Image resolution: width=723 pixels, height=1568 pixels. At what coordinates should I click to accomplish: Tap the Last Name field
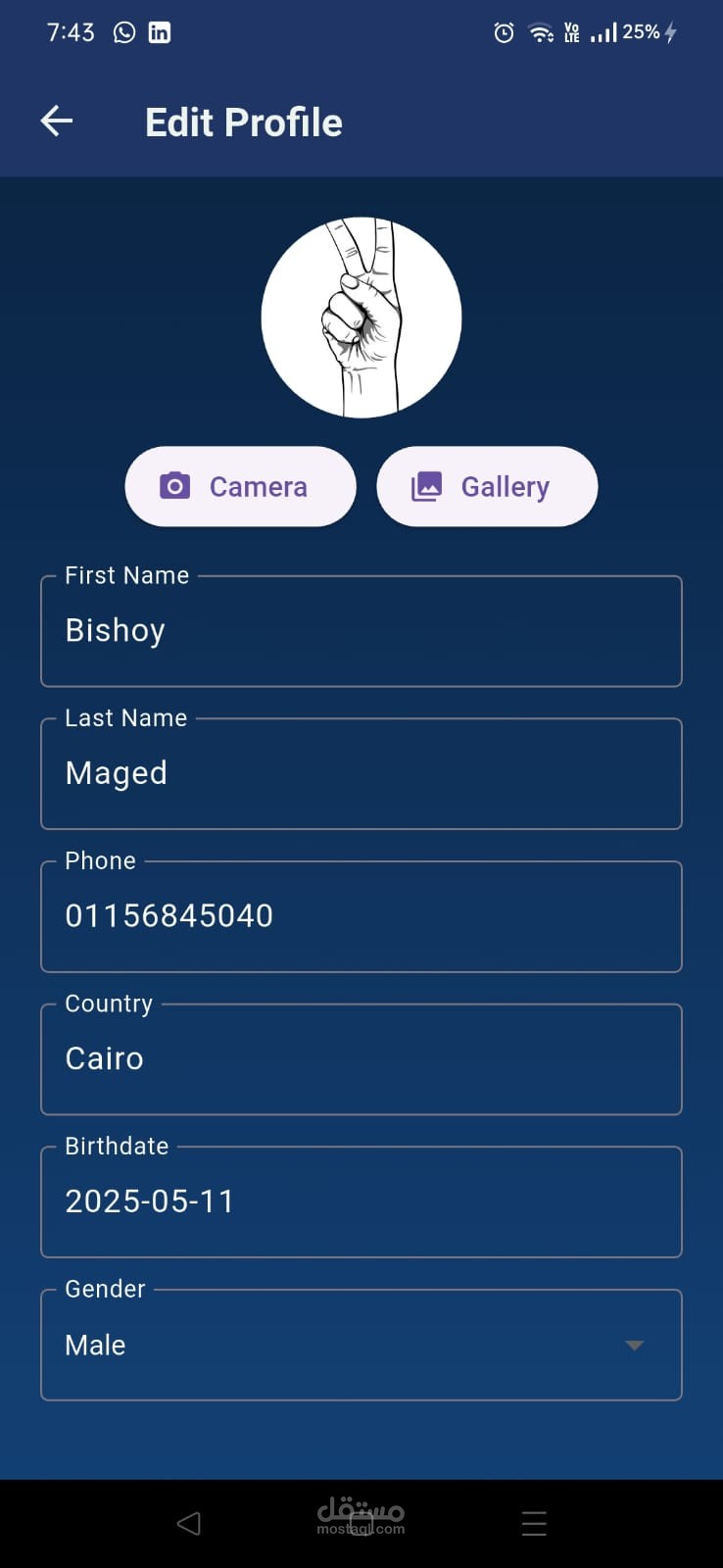point(361,774)
